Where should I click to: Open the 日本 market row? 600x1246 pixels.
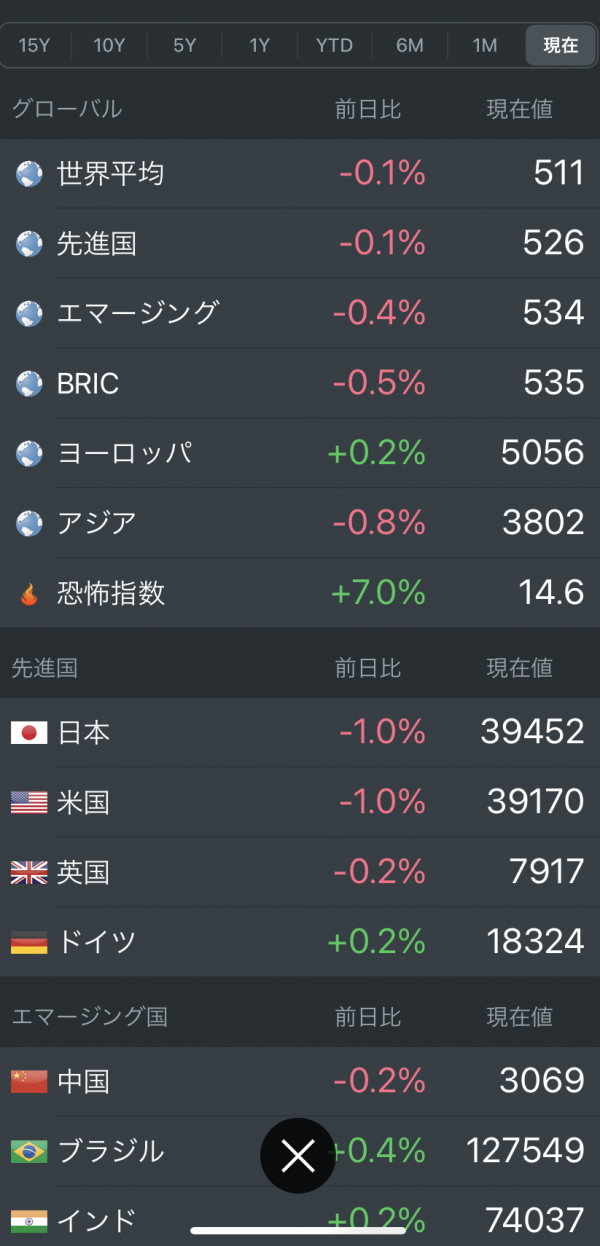300,732
